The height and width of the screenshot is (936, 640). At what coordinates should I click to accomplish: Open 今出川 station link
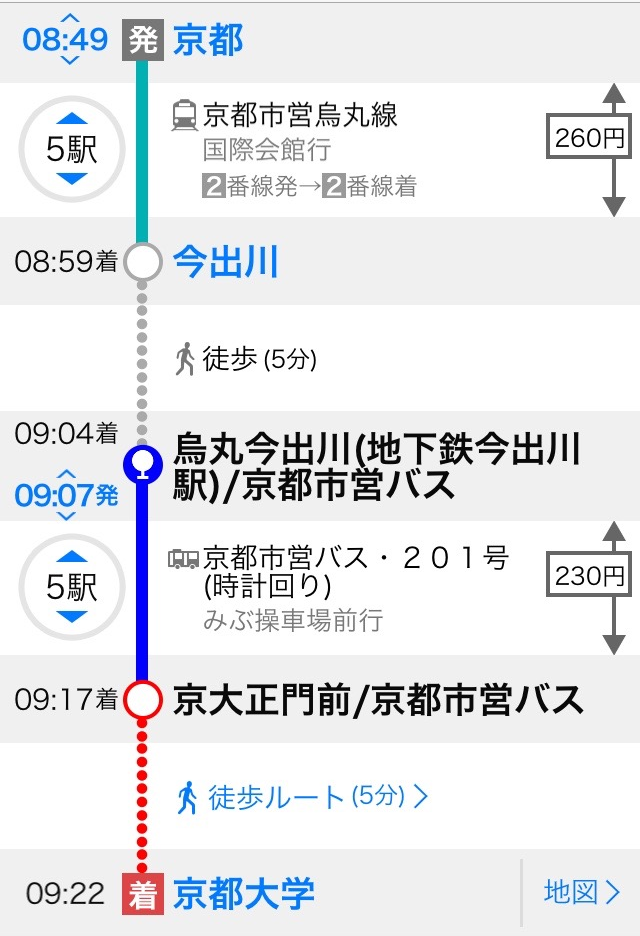[x=225, y=262]
